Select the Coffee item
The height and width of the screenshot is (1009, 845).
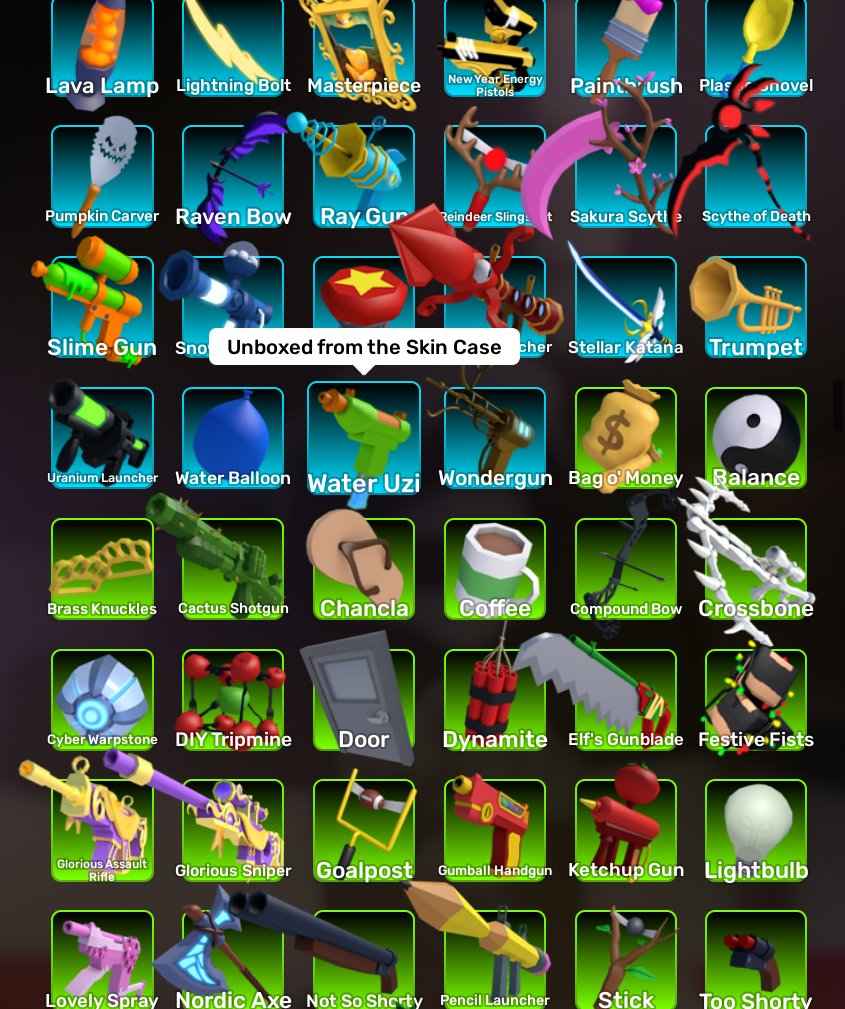point(495,569)
